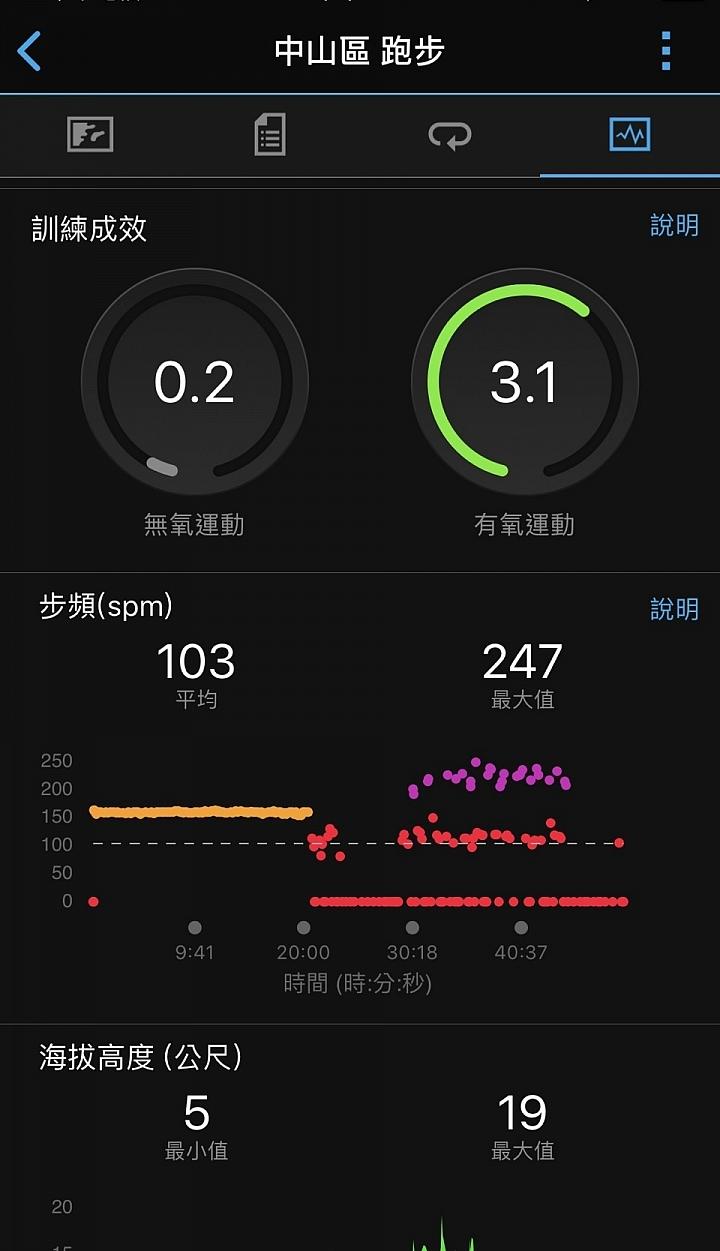Open the activity map tab icon
720x1251 pixels.
pos(90,135)
